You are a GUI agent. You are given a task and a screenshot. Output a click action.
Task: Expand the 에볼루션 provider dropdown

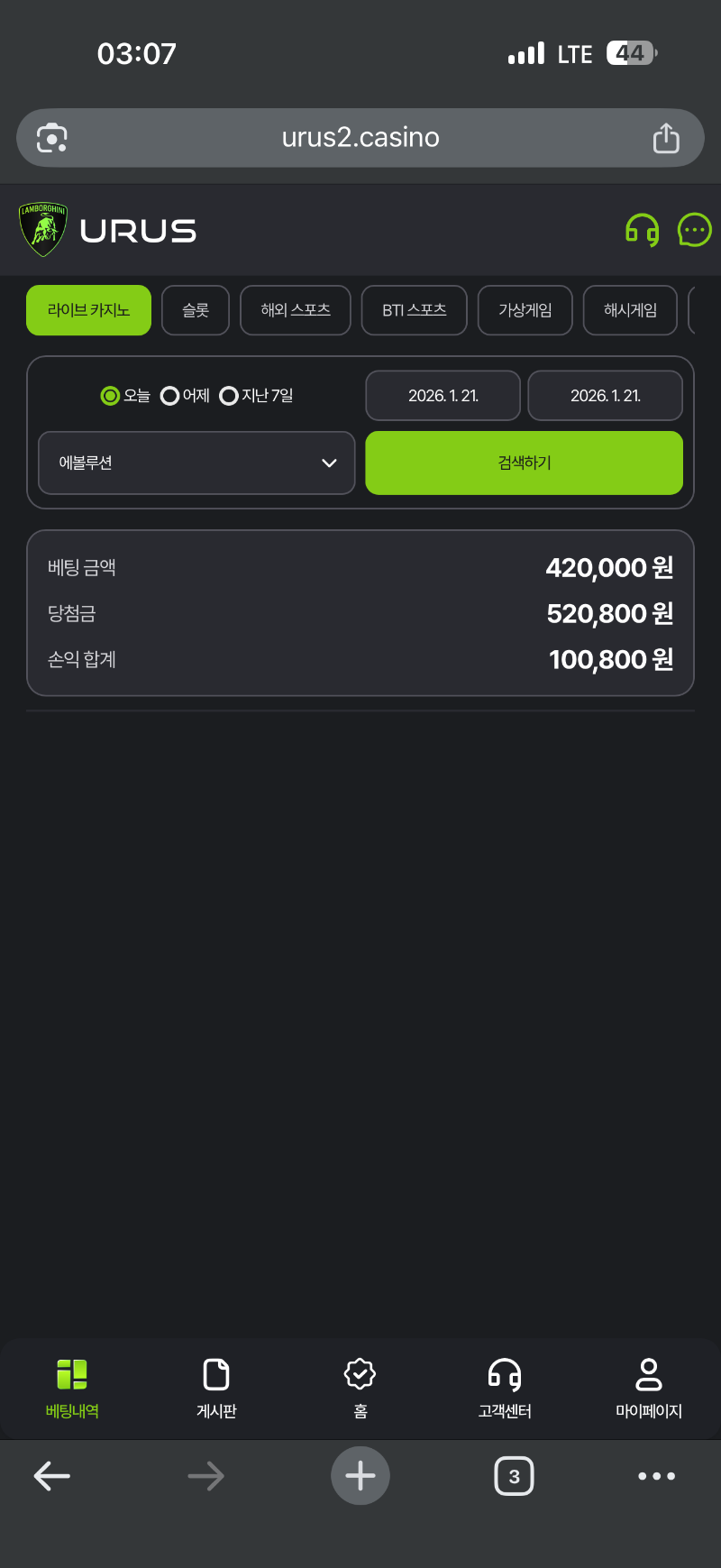[x=196, y=463]
